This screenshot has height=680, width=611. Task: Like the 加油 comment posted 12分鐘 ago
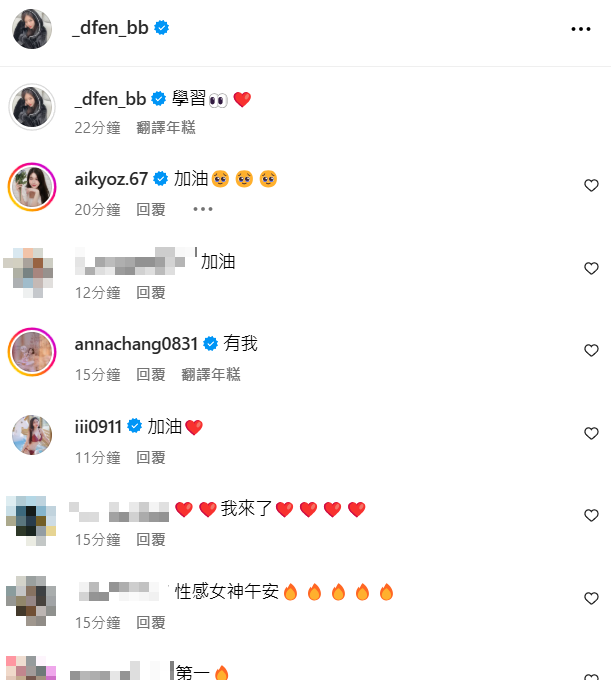click(591, 268)
